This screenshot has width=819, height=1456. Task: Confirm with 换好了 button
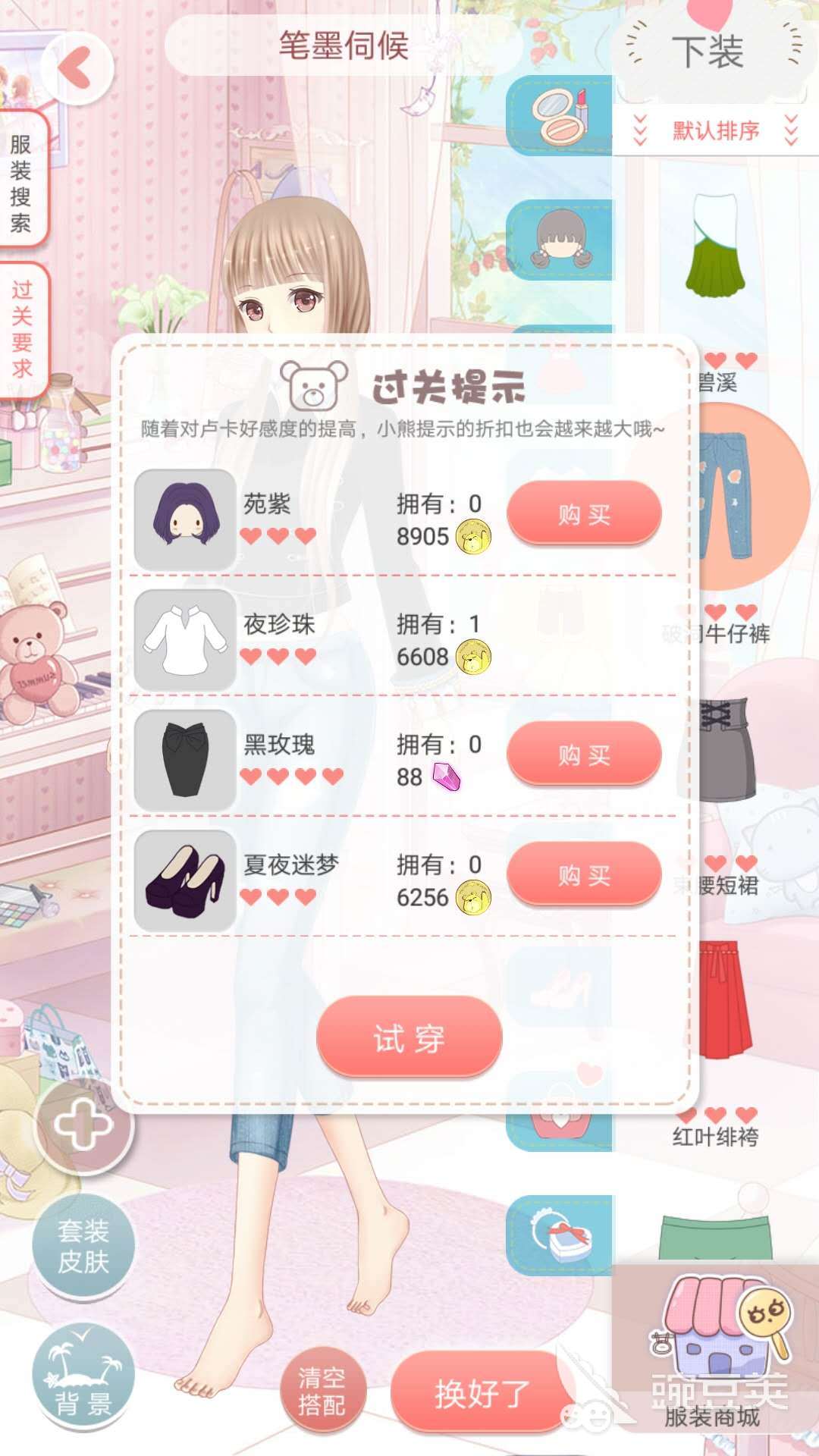point(482,1392)
